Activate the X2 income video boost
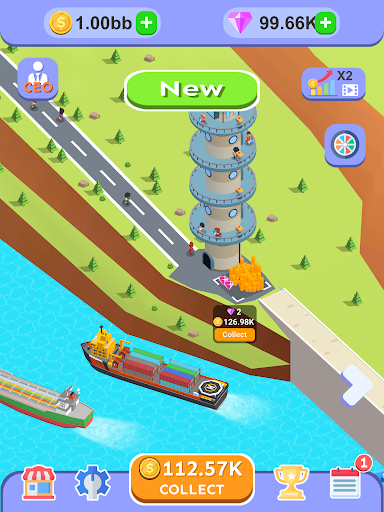Viewport: 384px width, 512px height. pos(333,84)
